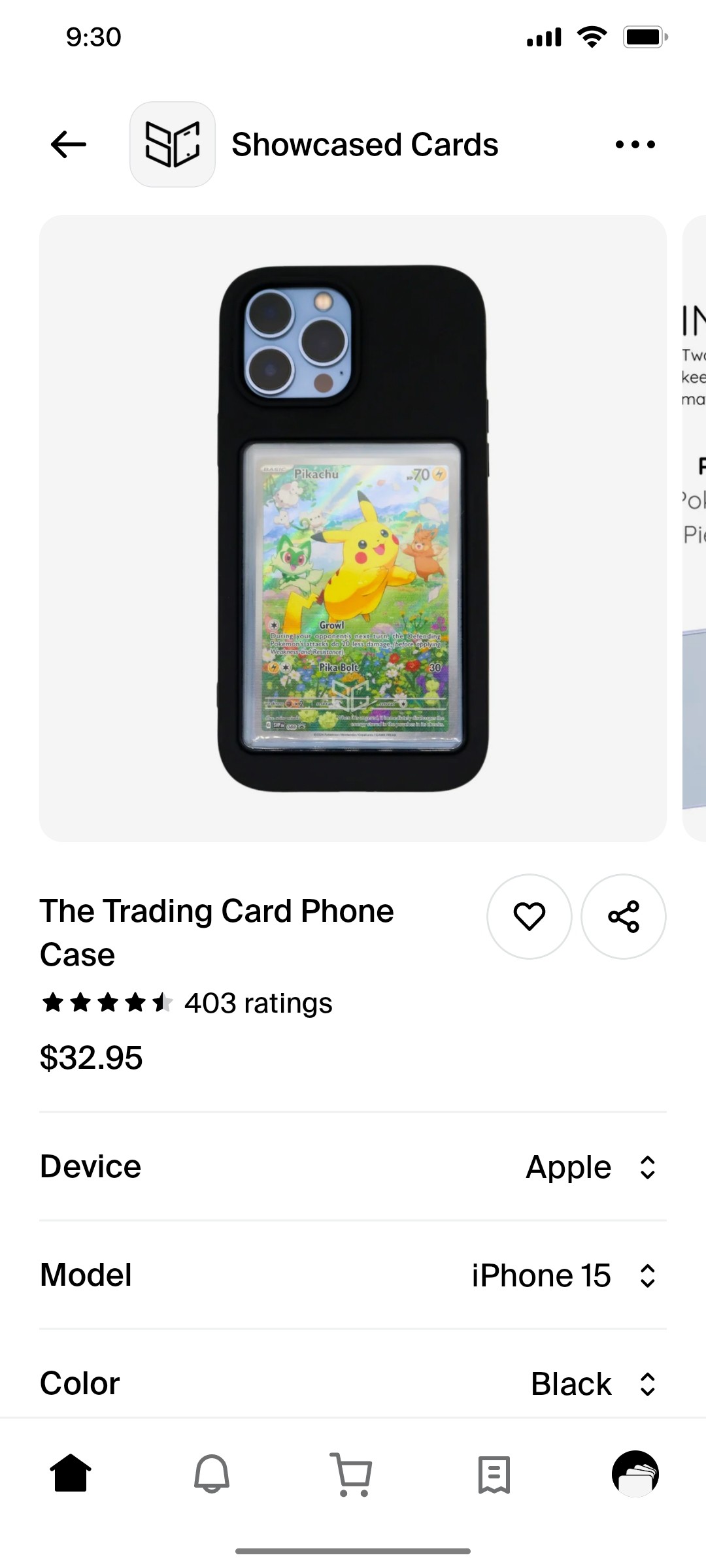Image resolution: width=706 pixels, height=1568 pixels.
Task: Open the Showcased Cards logo icon
Action: click(x=172, y=144)
